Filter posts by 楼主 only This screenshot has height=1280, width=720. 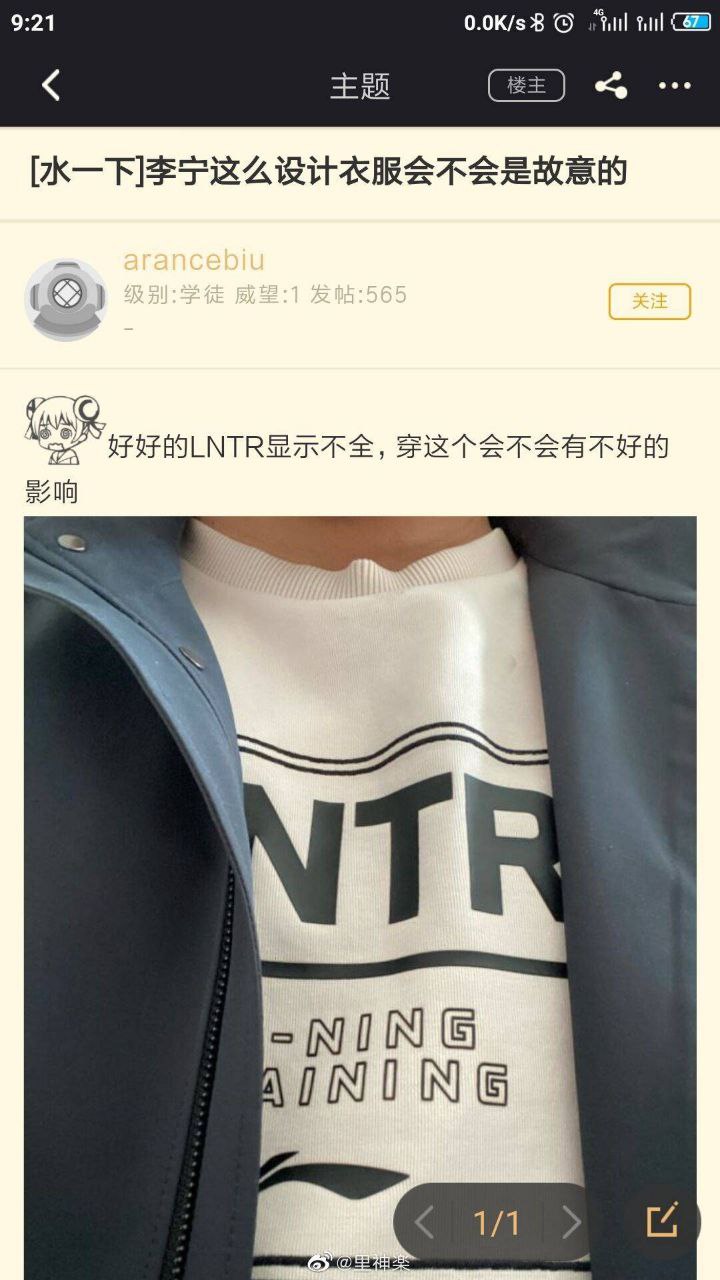[526, 86]
